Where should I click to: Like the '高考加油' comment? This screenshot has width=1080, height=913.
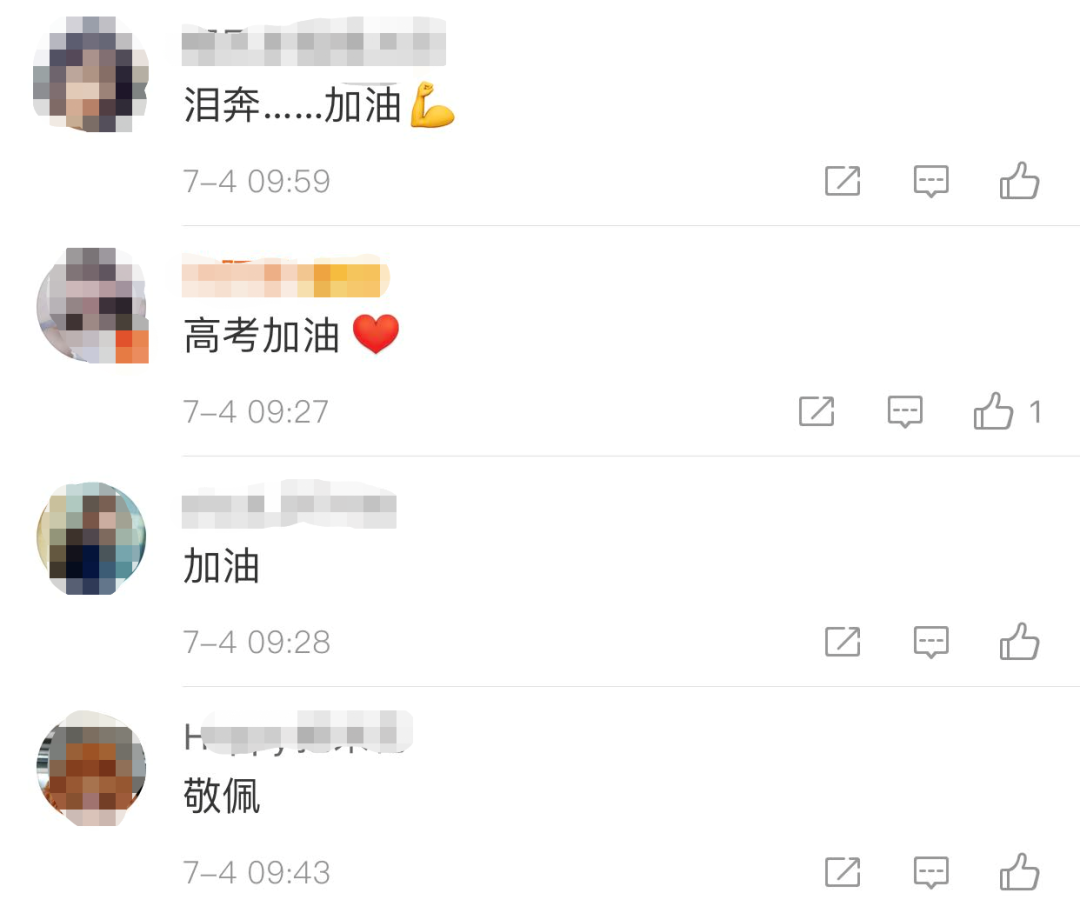[993, 412]
